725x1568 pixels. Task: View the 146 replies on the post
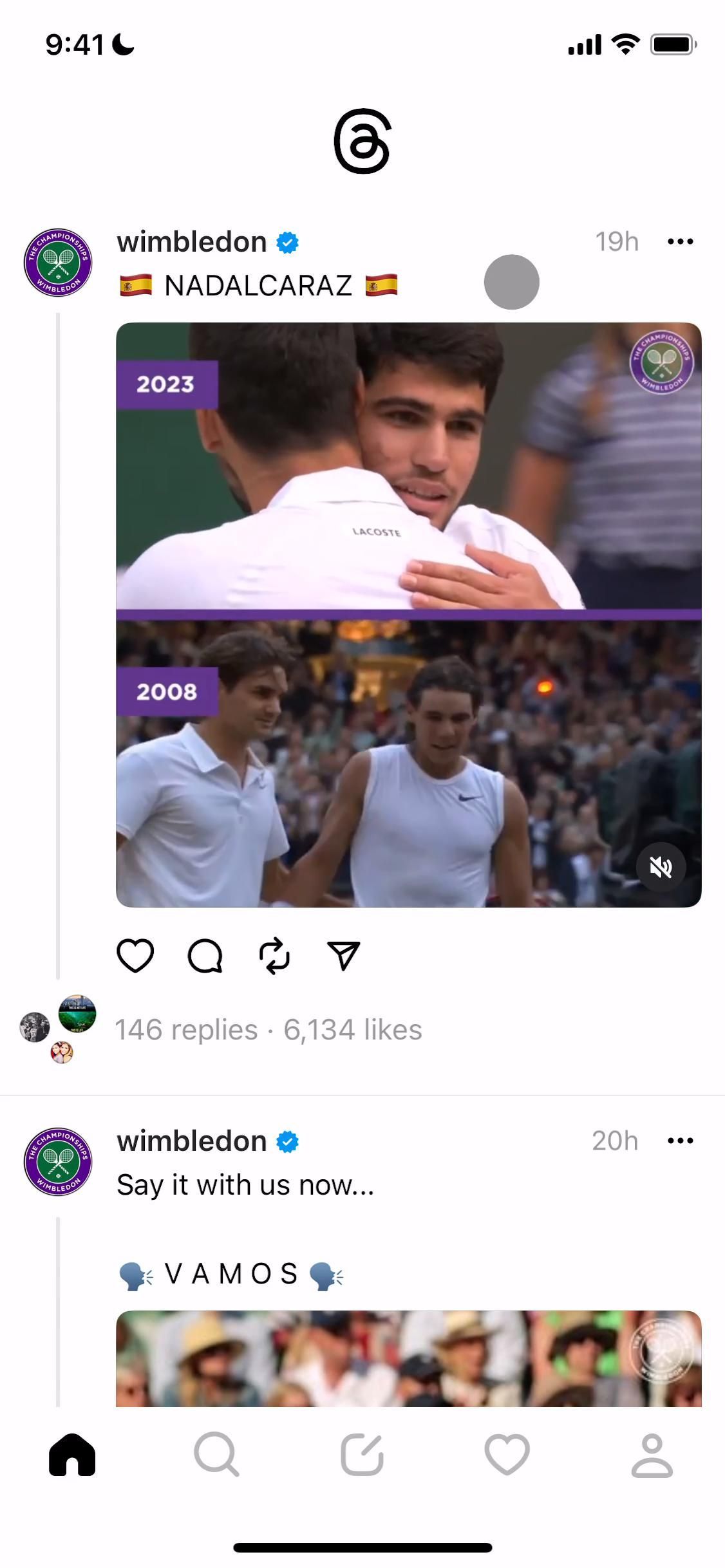click(186, 1029)
